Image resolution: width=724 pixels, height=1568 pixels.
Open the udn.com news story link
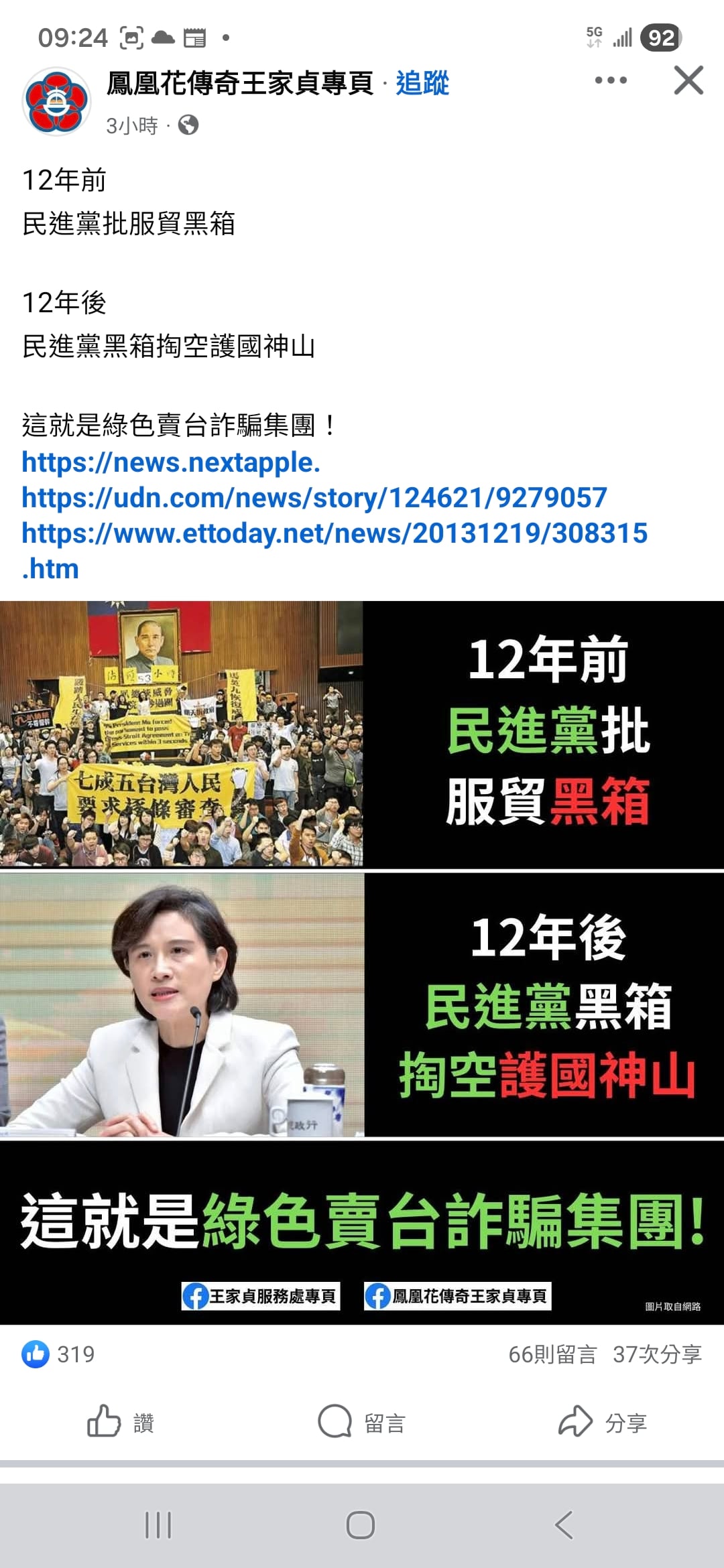[x=314, y=498]
